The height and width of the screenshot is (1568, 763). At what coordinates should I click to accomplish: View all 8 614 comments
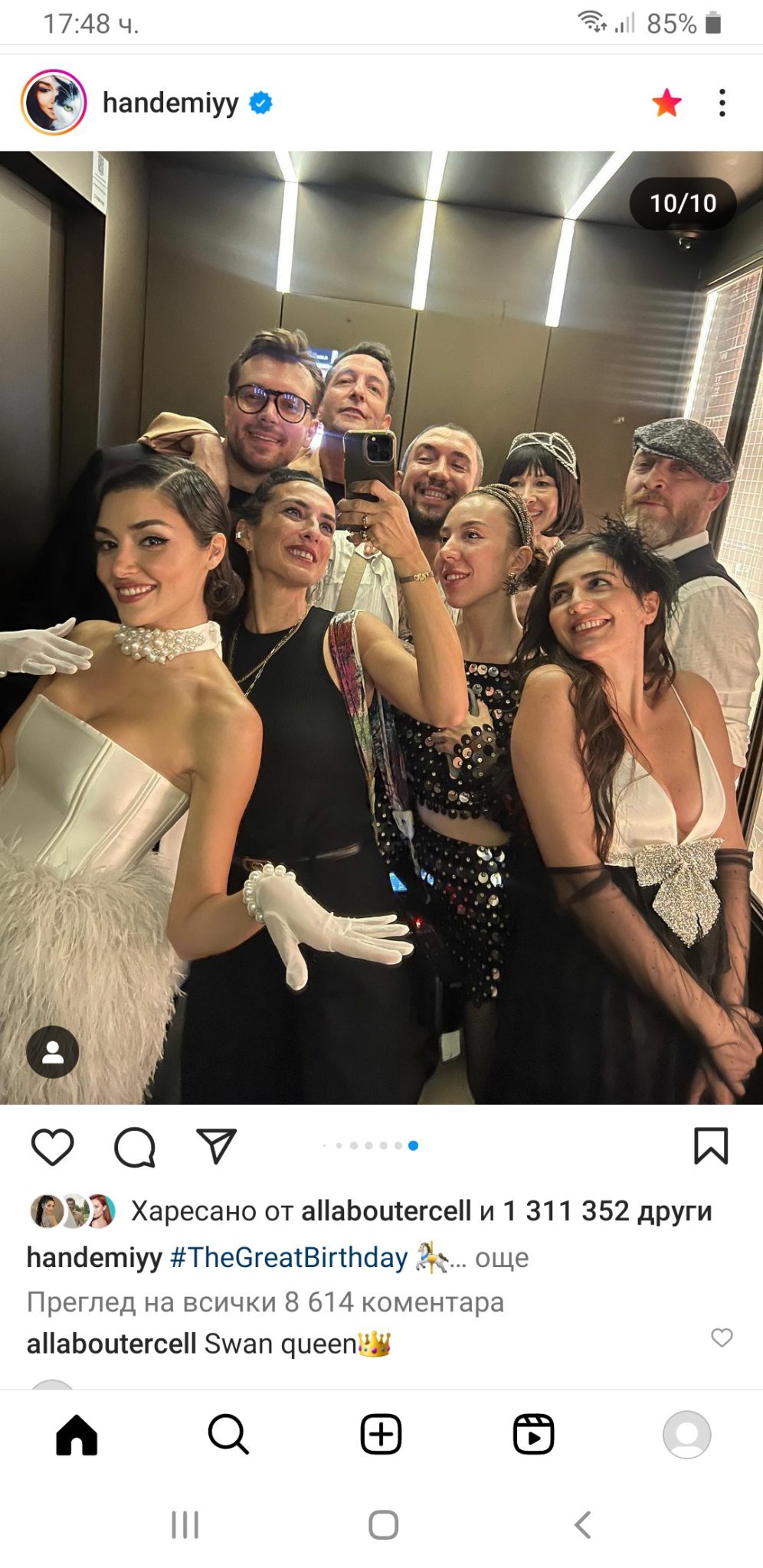[x=265, y=1302]
